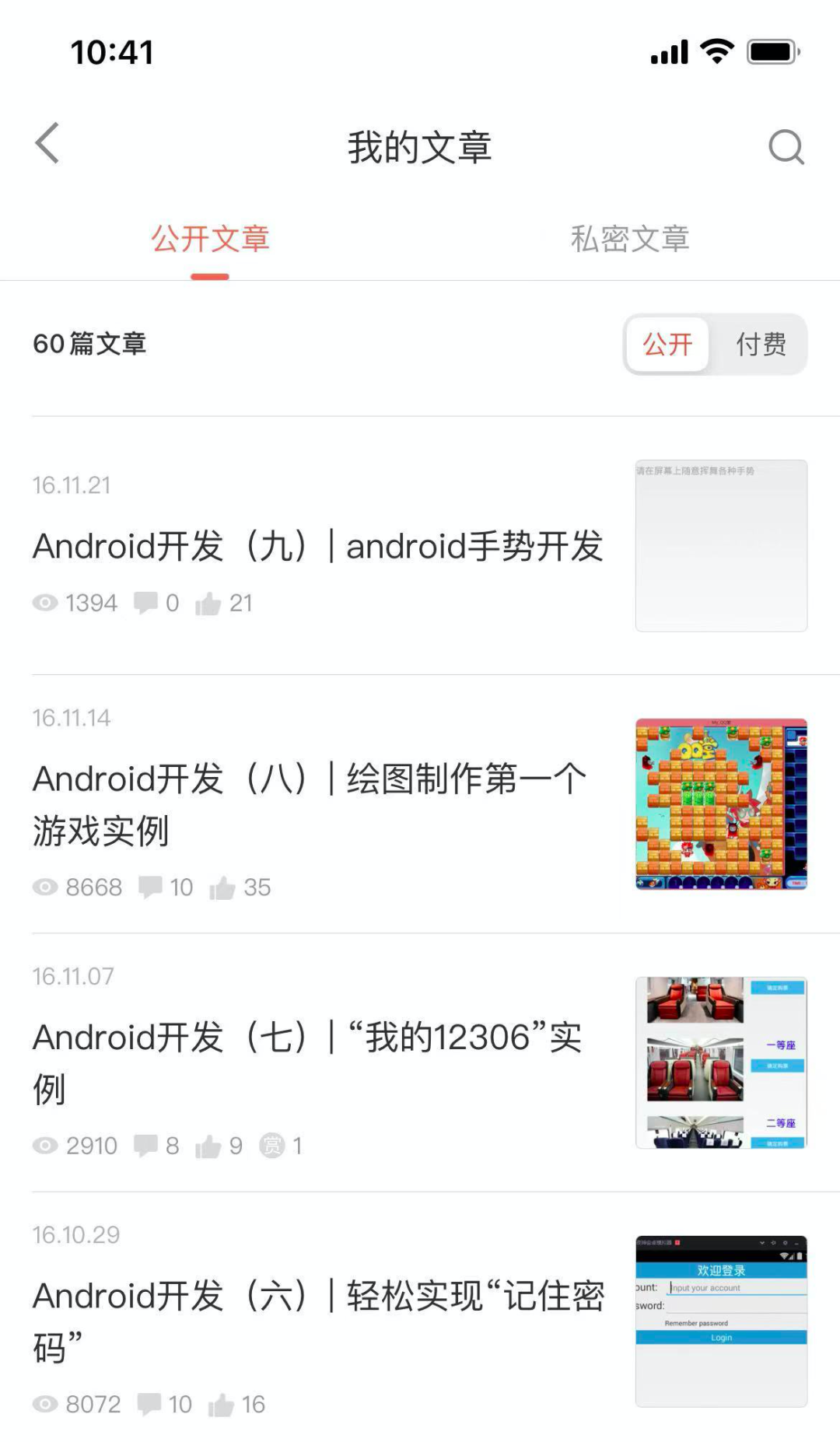Switch to the 公开文章 tab
Screen dimensions: 840x1442
coord(210,240)
